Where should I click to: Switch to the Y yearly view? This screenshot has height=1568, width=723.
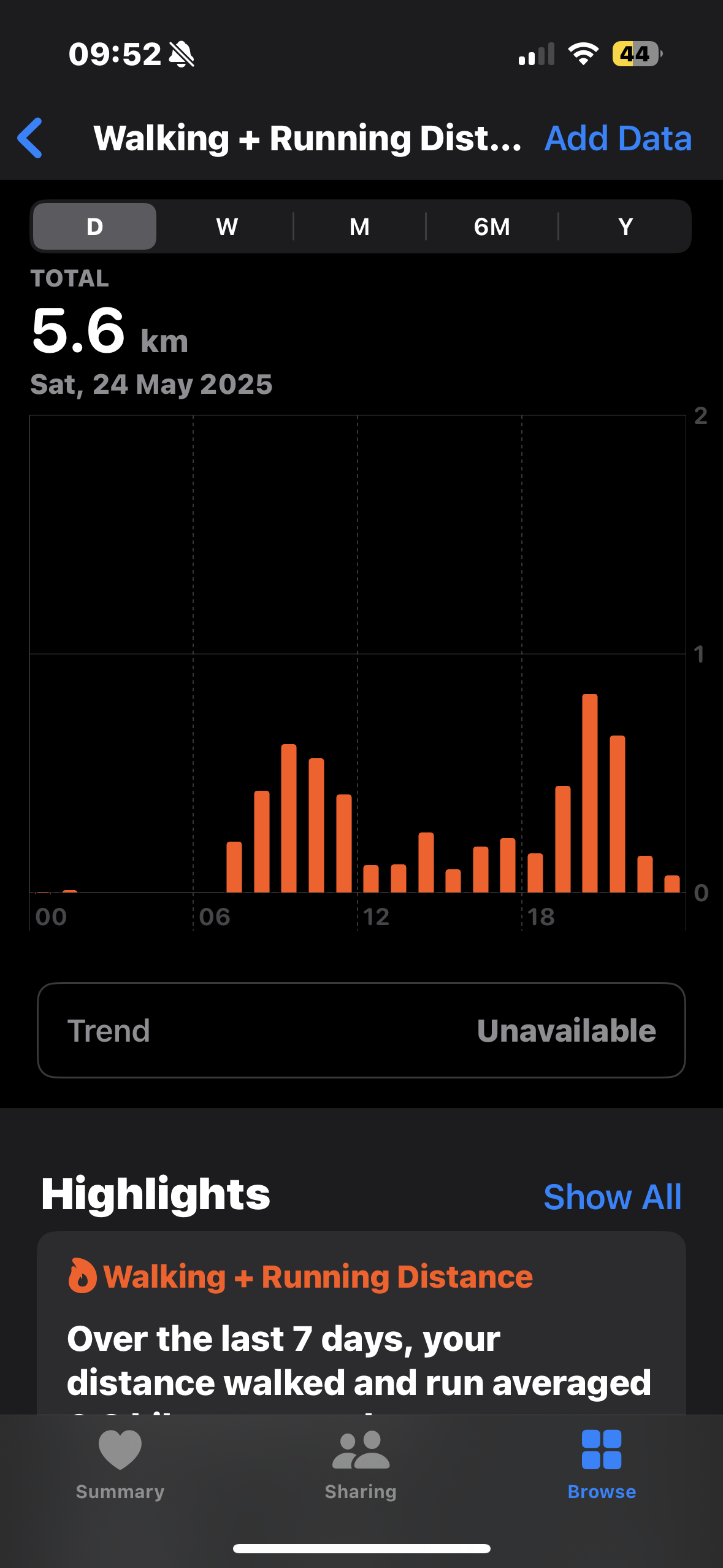[x=625, y=226]
